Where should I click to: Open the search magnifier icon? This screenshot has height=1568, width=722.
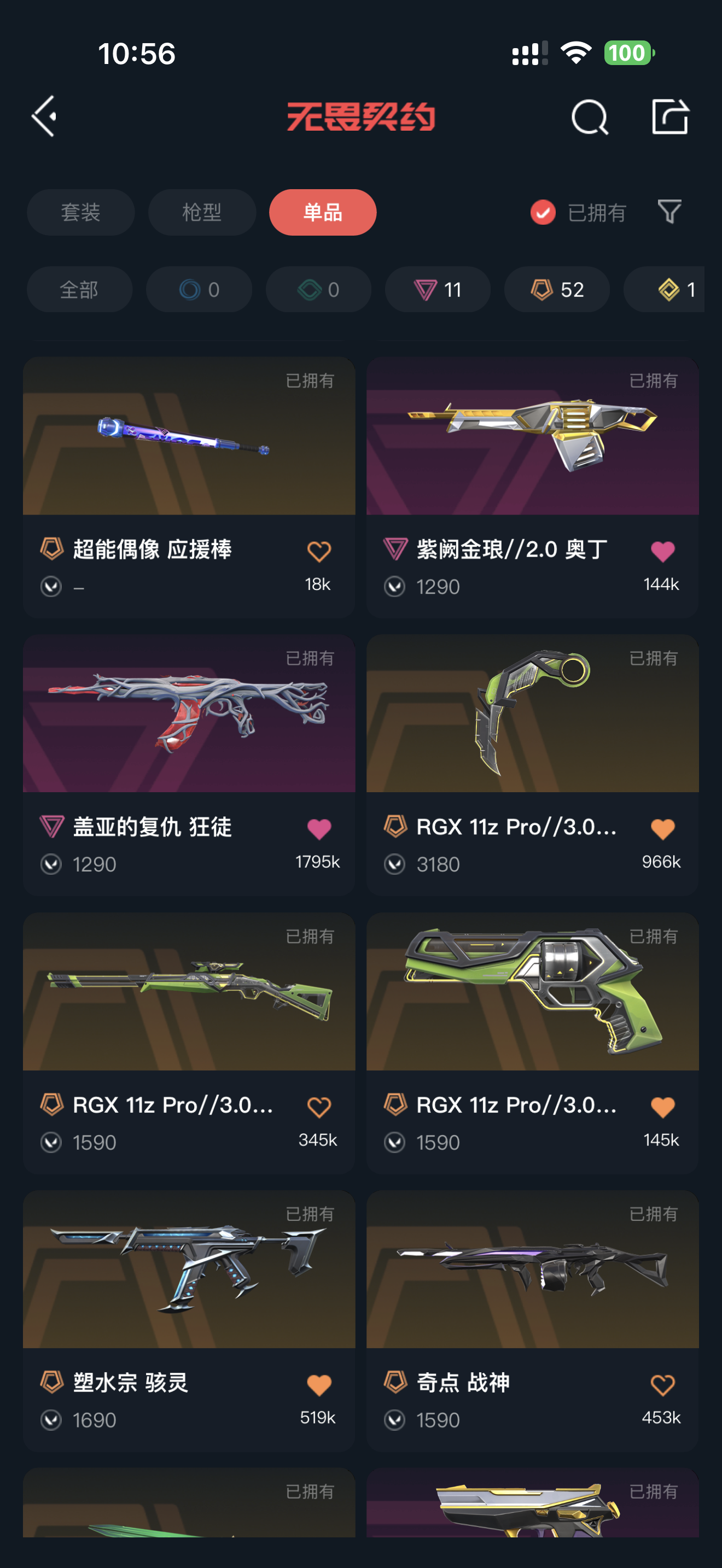[x=589, y=117]
